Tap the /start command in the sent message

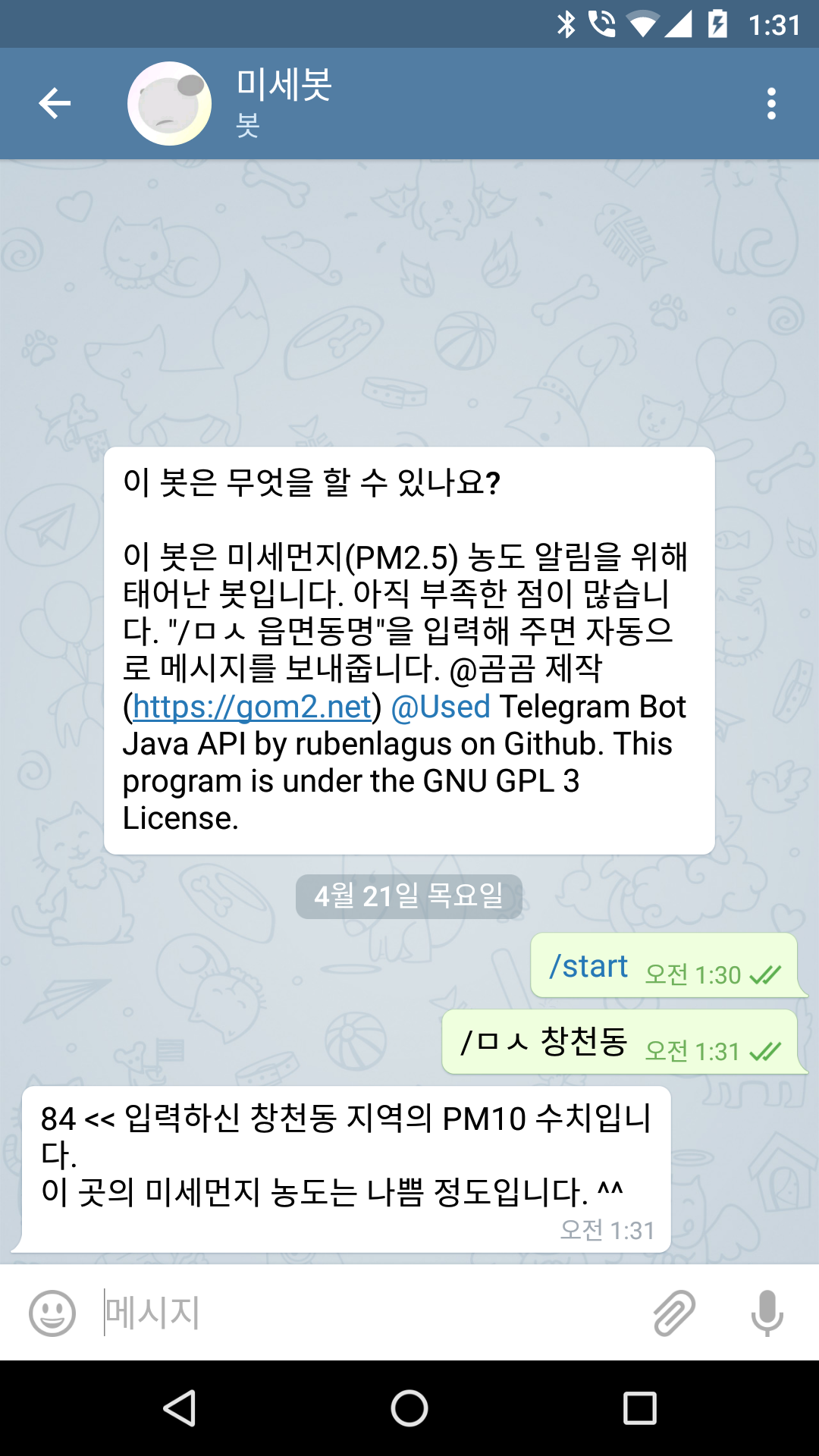click(x=588, y=967)
